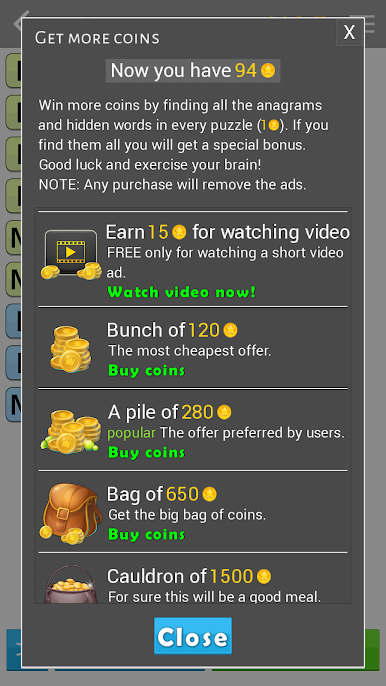
Task: Tap the blue Close button
Action: click(193, 636)
